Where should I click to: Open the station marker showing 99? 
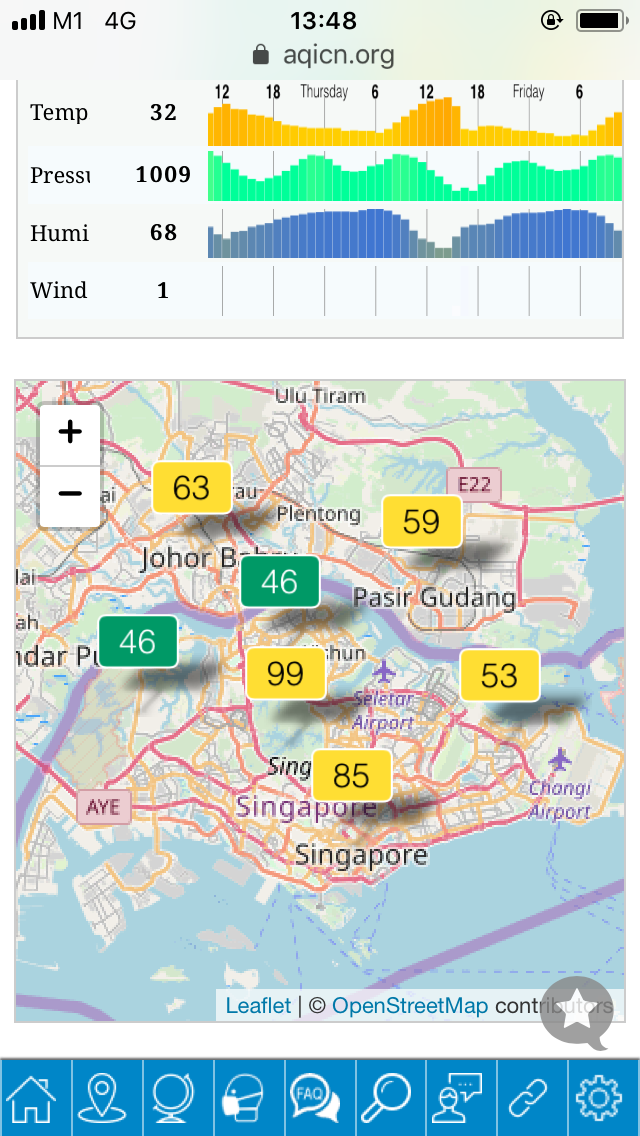pos(285,673)
